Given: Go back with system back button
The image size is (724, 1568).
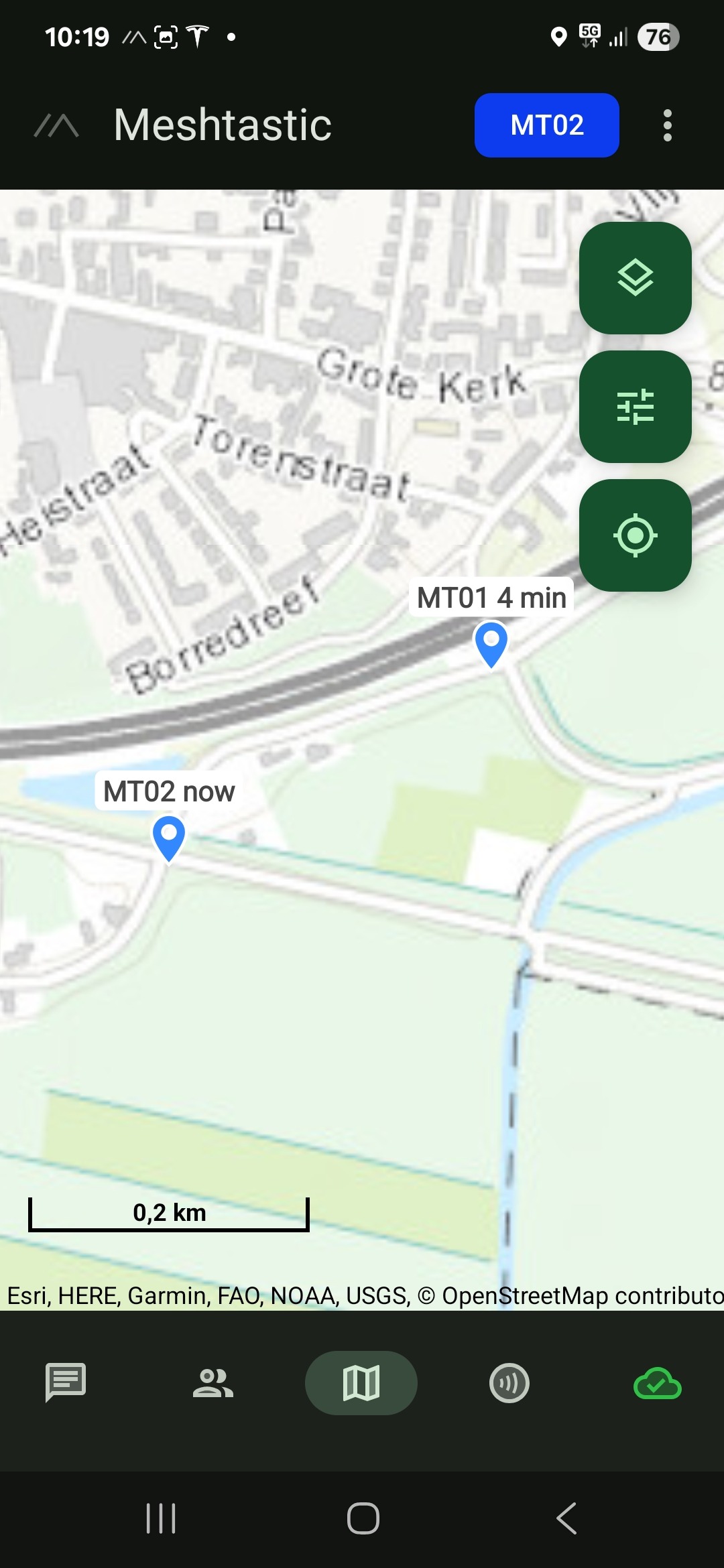Looking at the screenshot, I should (x=566, y=1518).
